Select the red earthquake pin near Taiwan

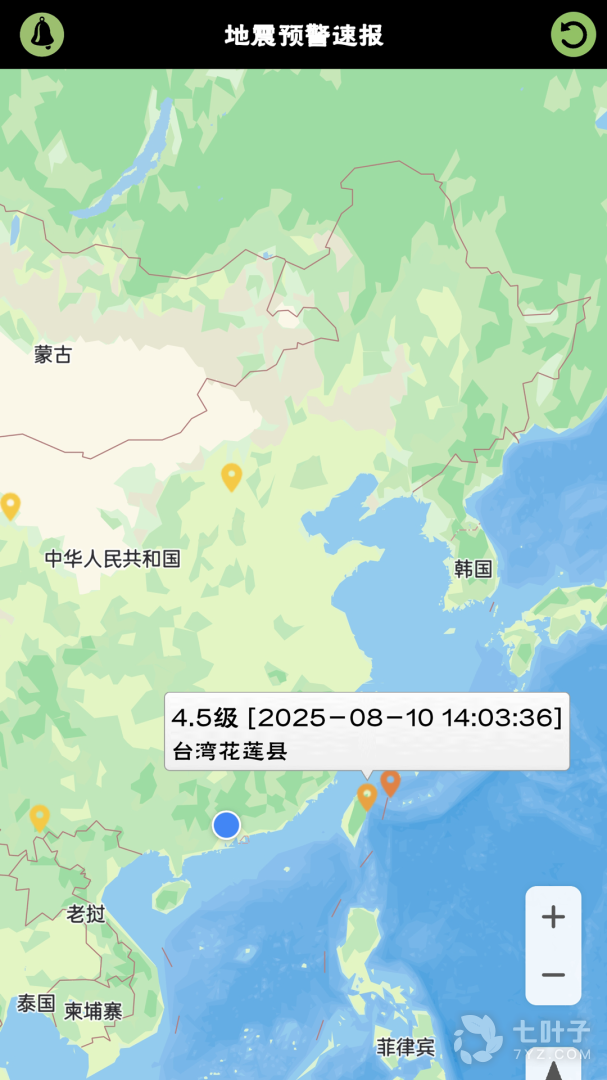[390, 782]
